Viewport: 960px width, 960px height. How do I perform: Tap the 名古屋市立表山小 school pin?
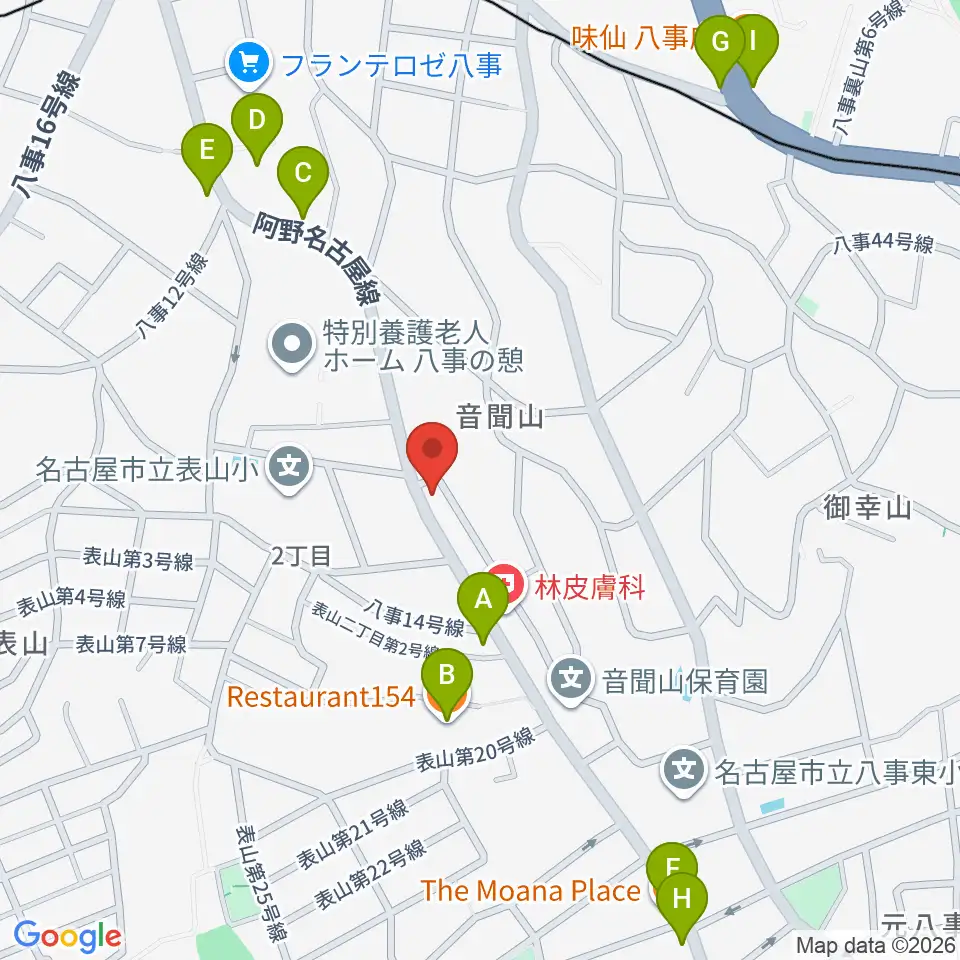pos(290,470)
